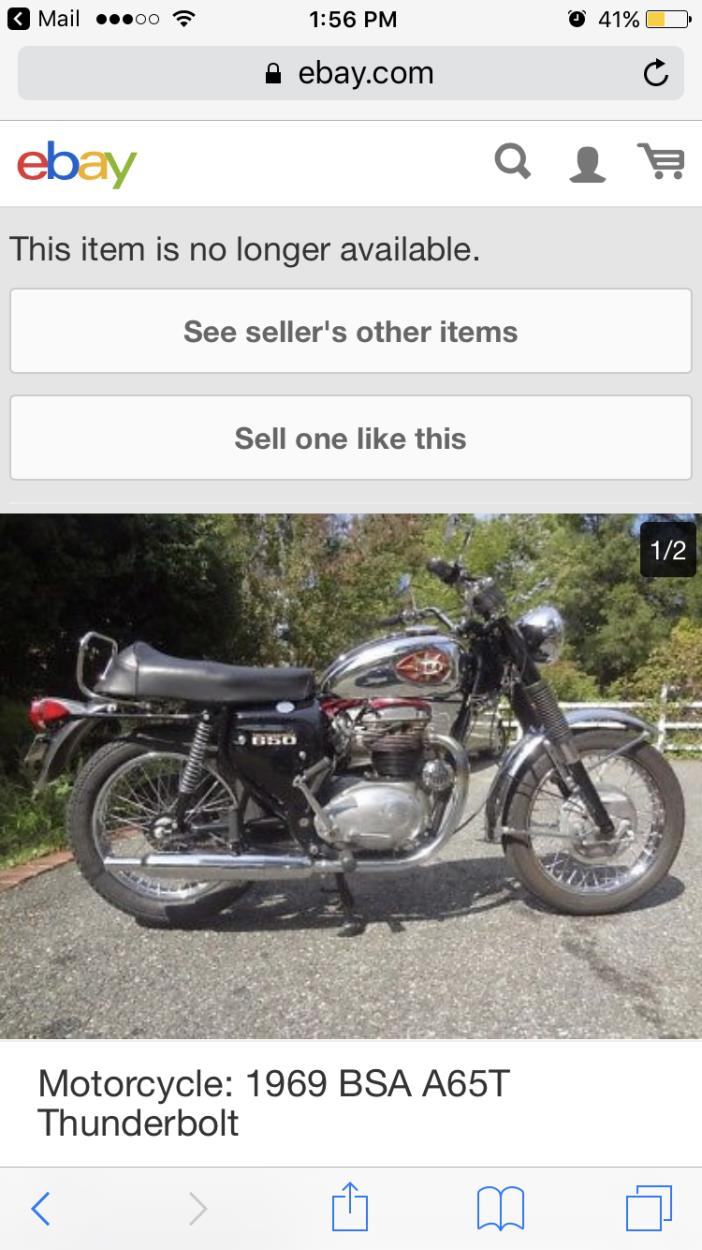Tap See seller's other items
The width and height of the screenshot is (702, 1250).
tap(351, 331)
